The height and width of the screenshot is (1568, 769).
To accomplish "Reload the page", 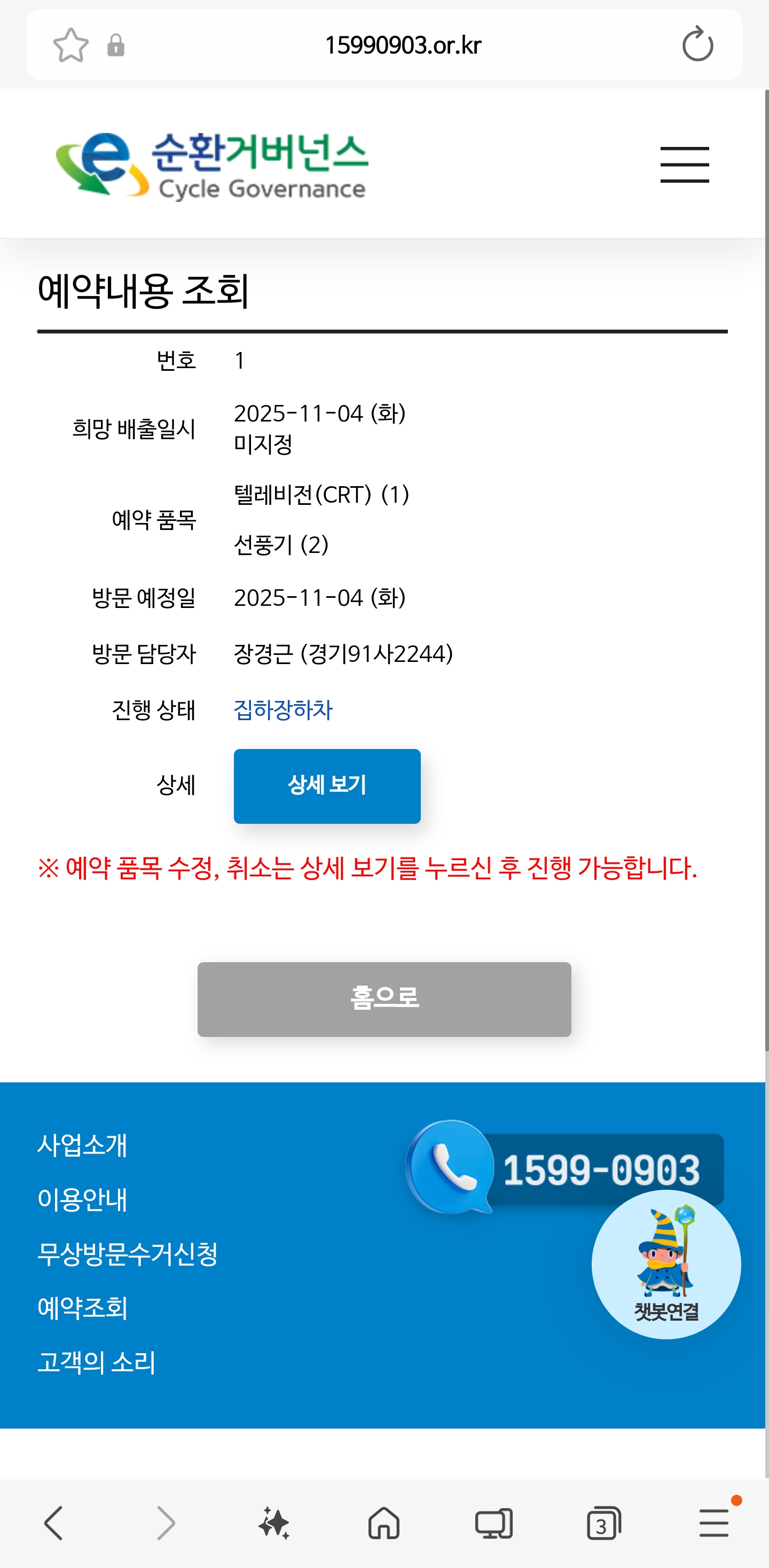I will click(697, 45).
